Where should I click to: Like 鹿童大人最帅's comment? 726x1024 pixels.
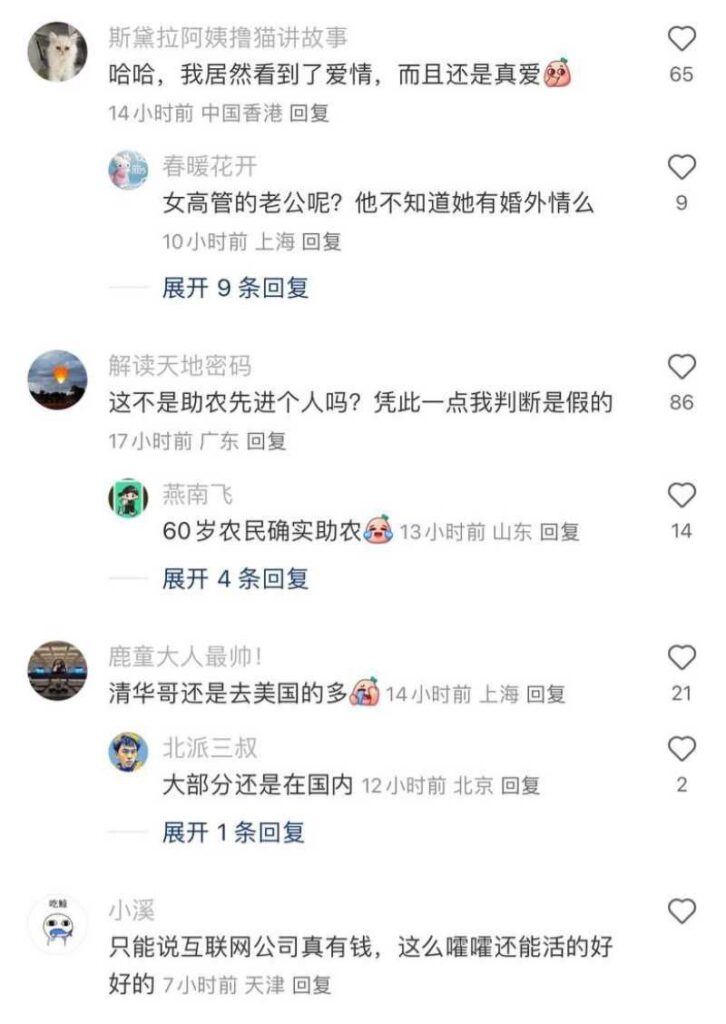[681, 658]
